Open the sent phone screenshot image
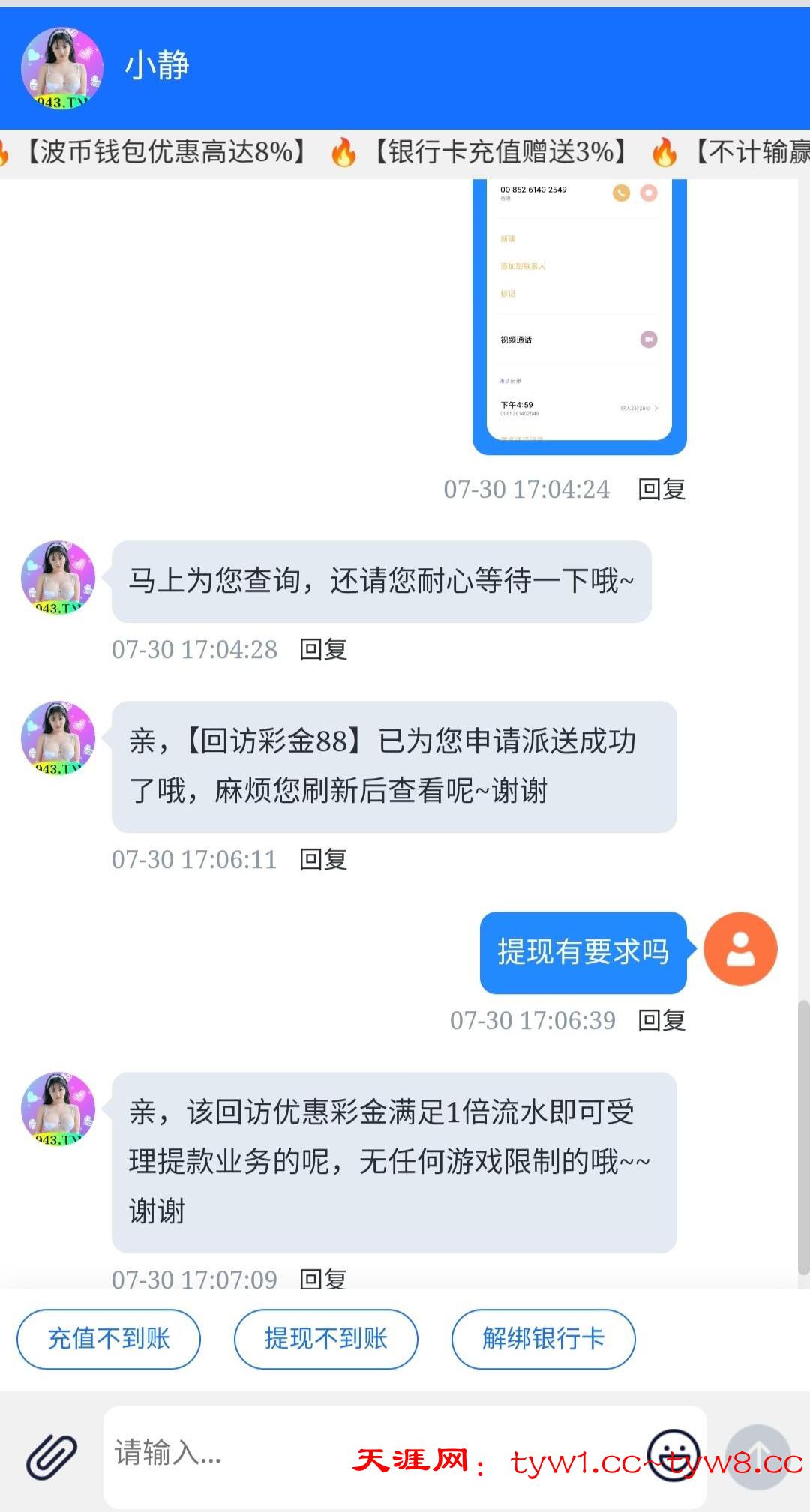Image resolution: width=810 pixels, height=1512 pixels. point(579,315)
